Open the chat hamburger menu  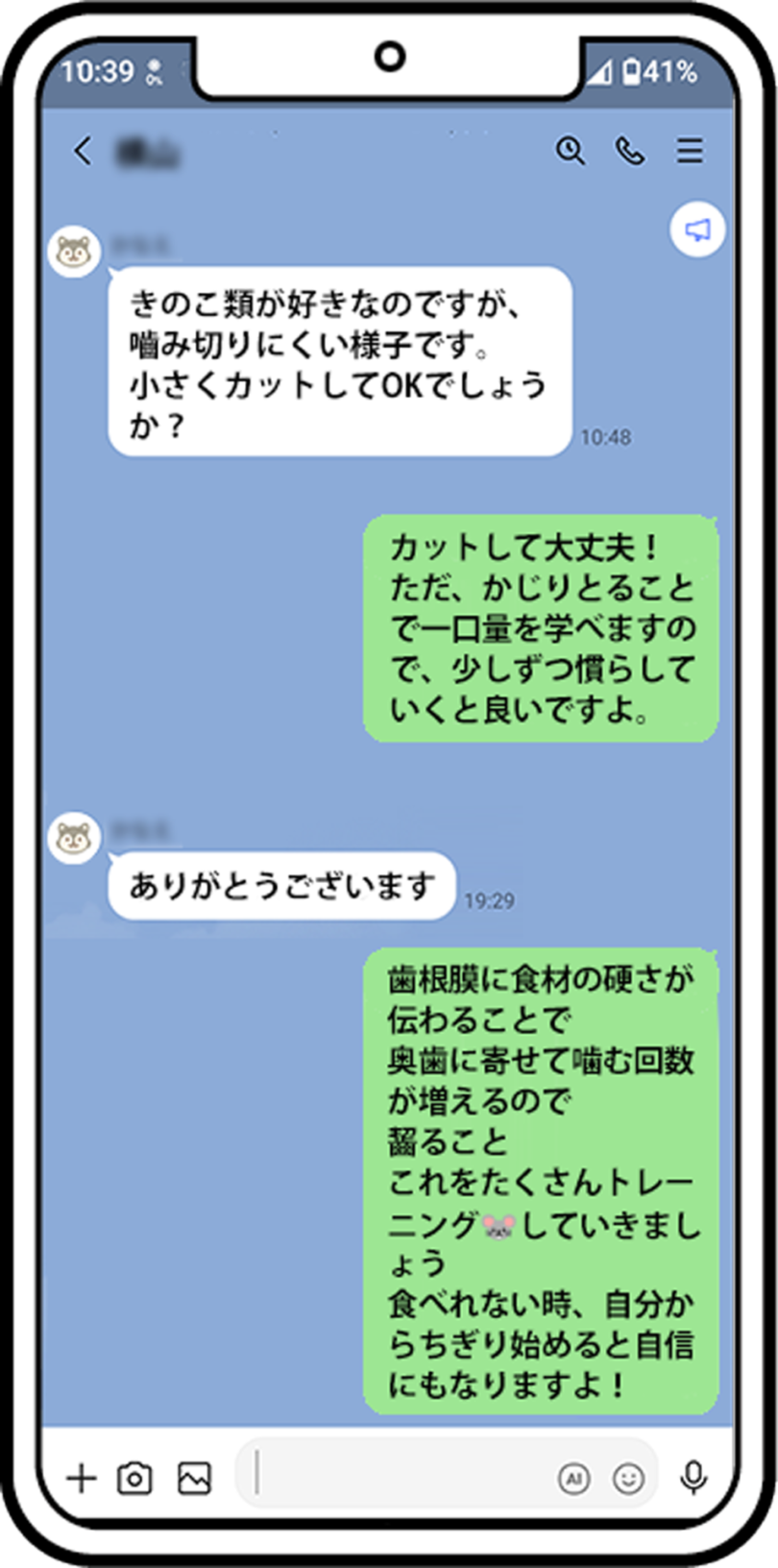[690, 151]
